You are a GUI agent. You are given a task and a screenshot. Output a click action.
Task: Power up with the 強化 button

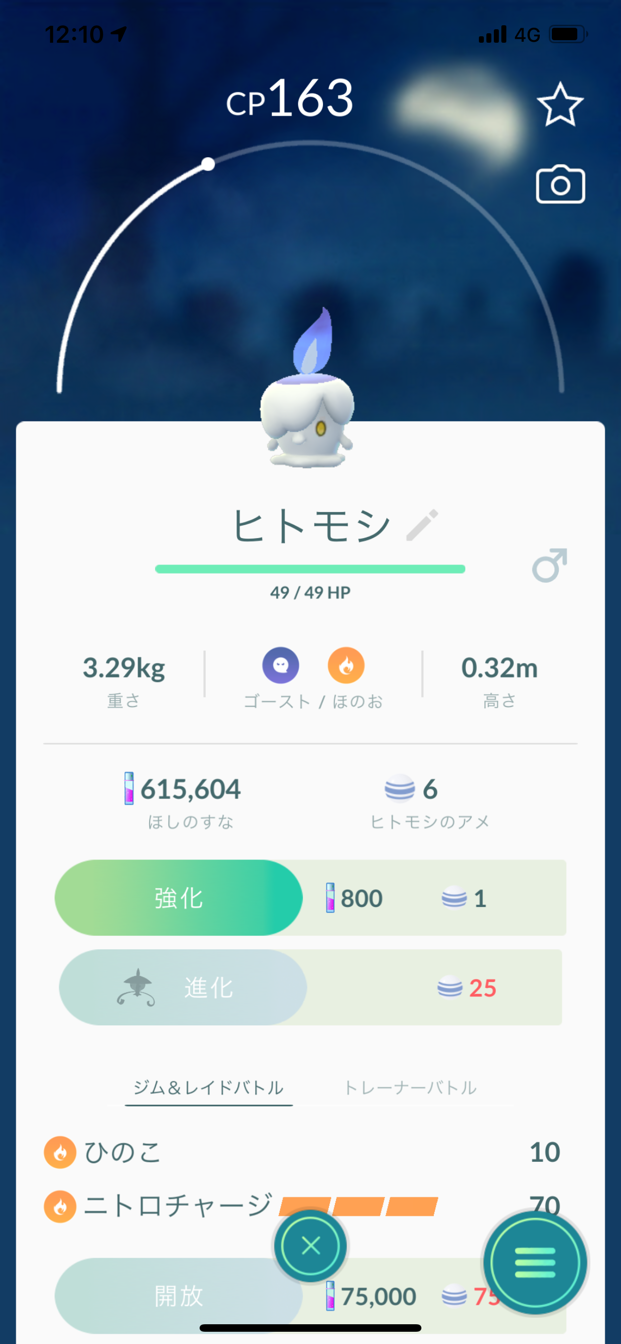pos(179,898)
